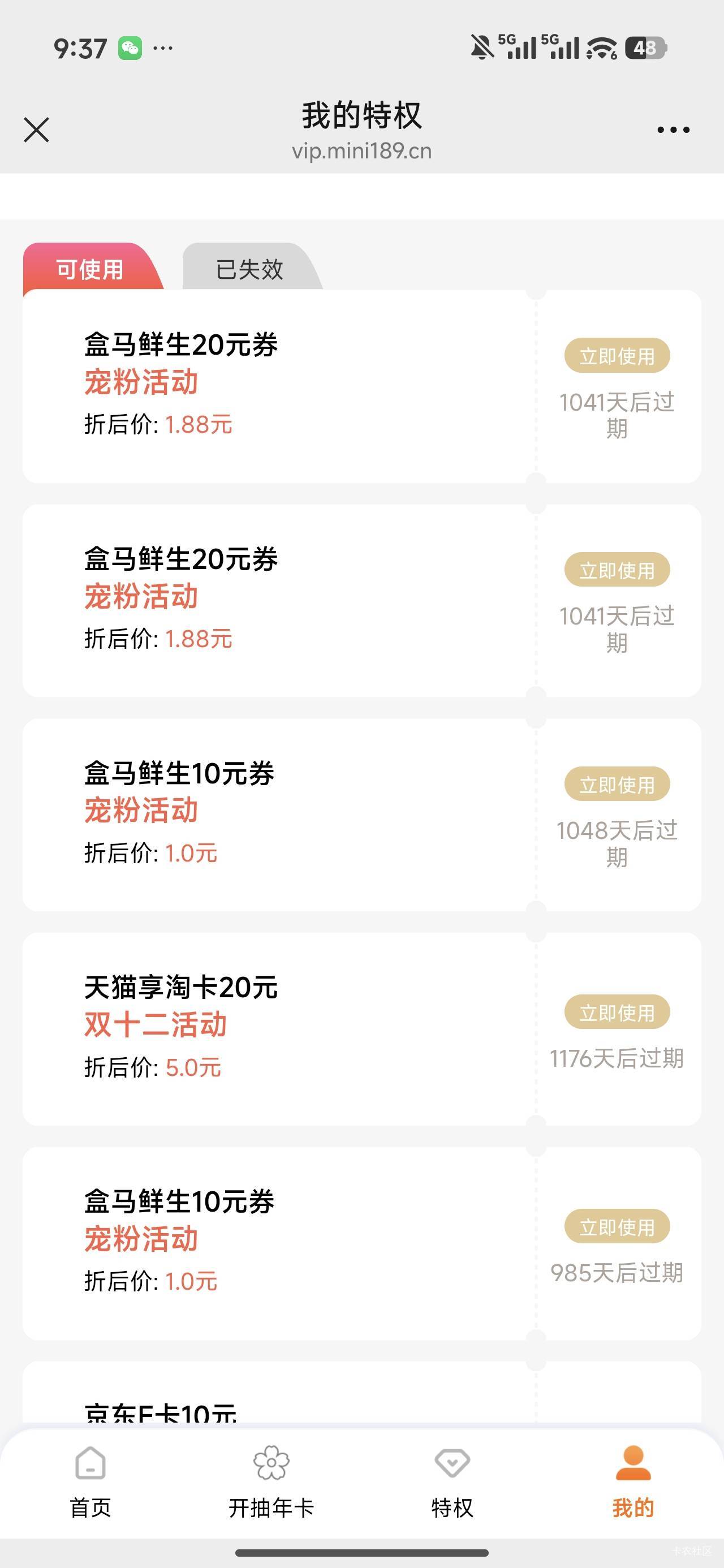The width and height of the screenshot is (724, 1568).
Task: Close the 我的特权 web page
Action: [37, 130]
